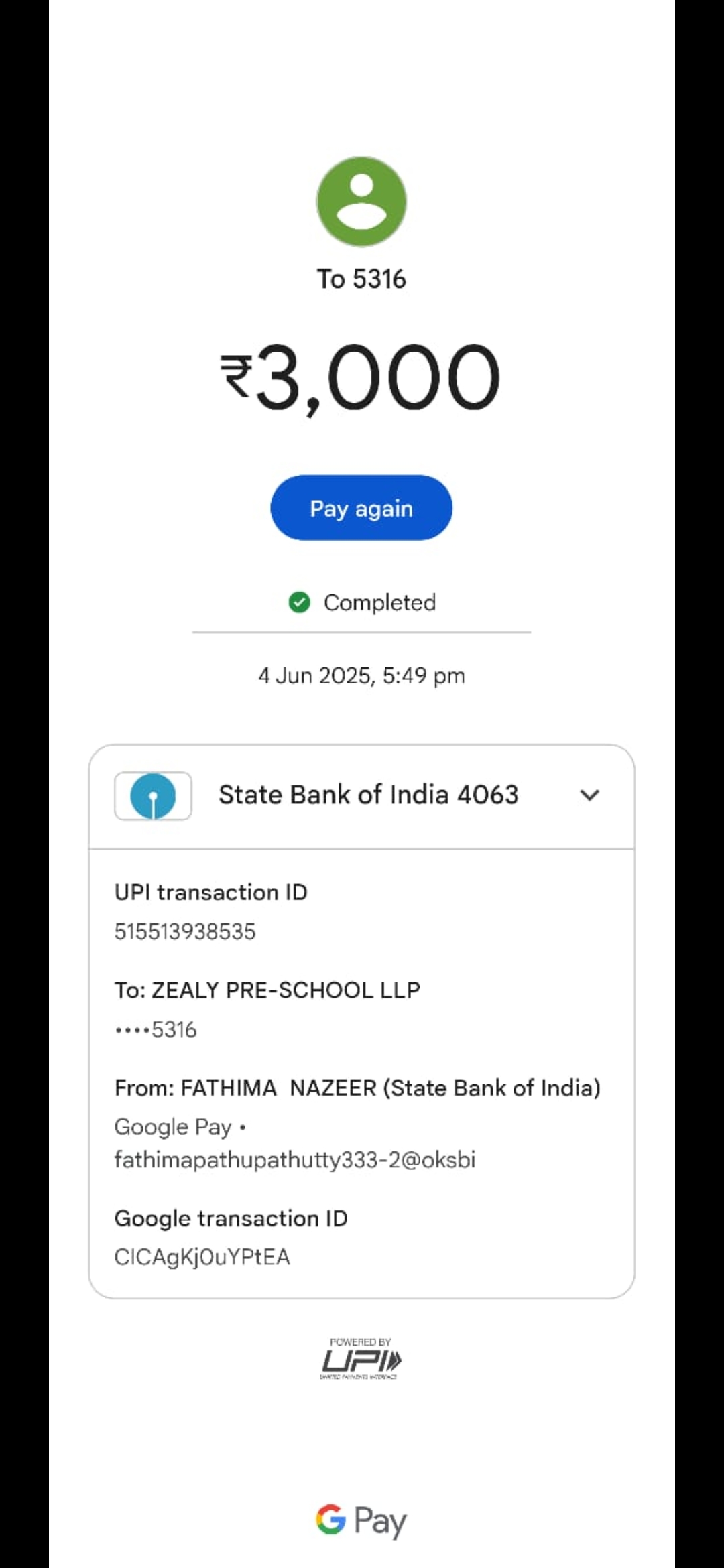Tap the Pay again button
This screenshot has width=724, height=1568.
[361, 508]
